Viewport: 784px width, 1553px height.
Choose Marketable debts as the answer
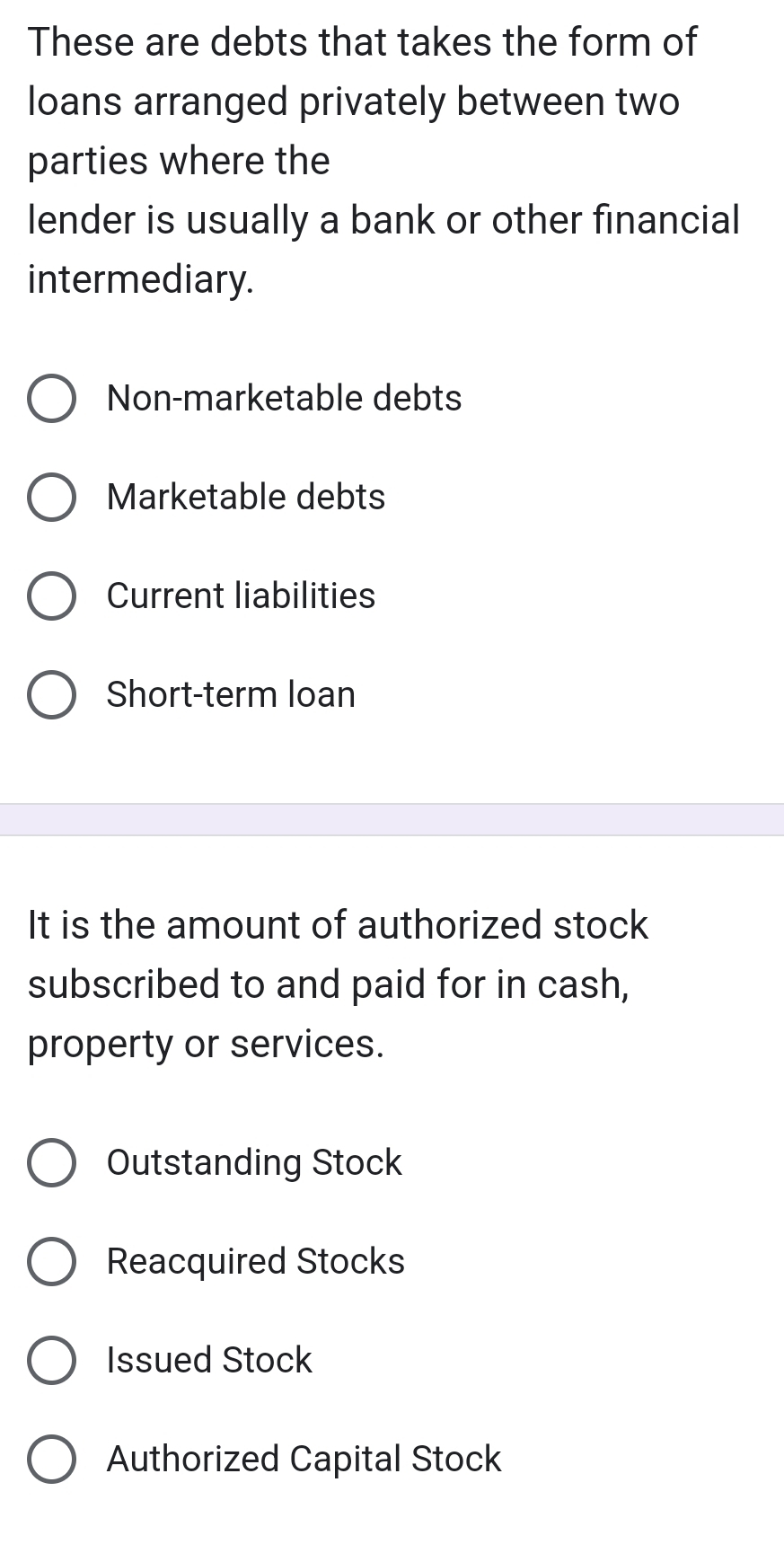[x=51, y=498]
